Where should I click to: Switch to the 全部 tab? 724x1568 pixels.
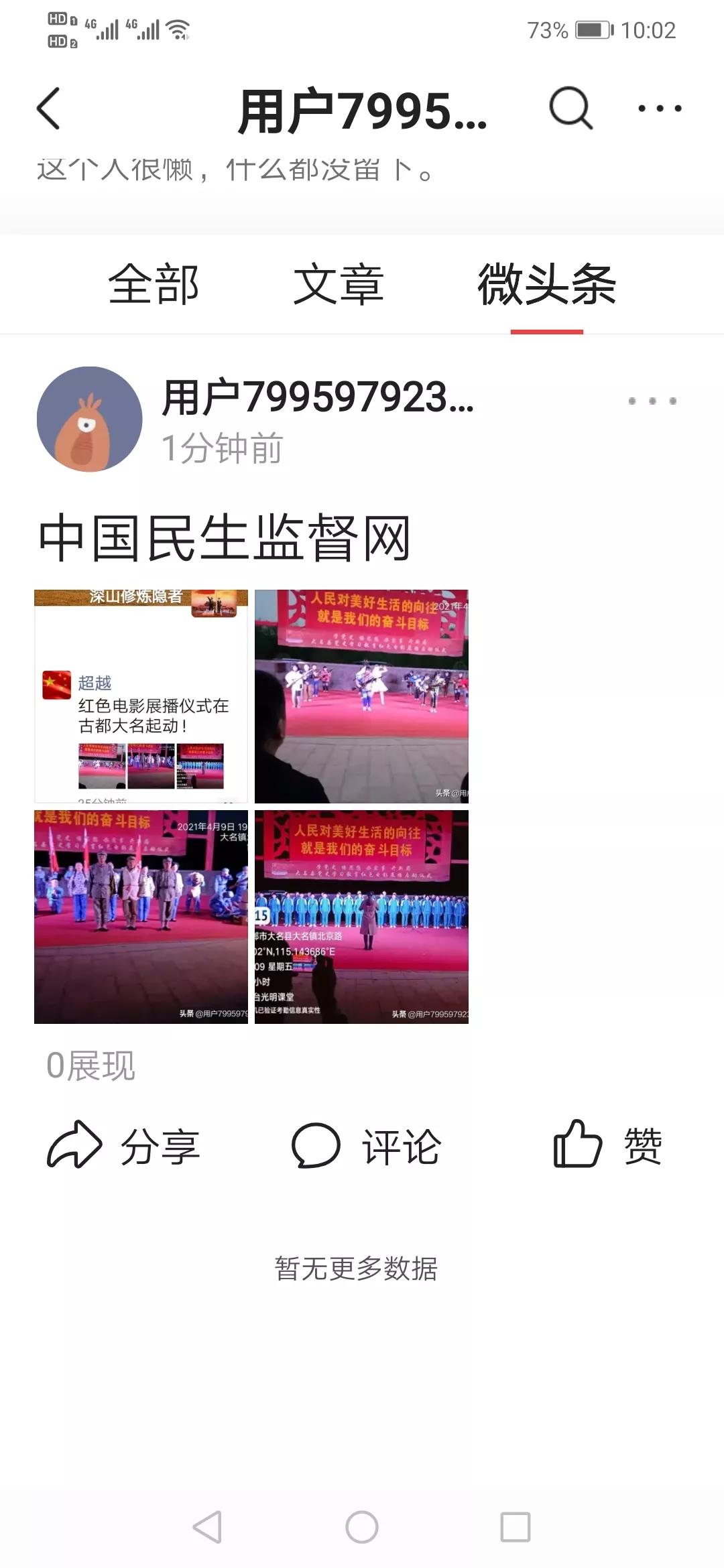tap(154, 285)
